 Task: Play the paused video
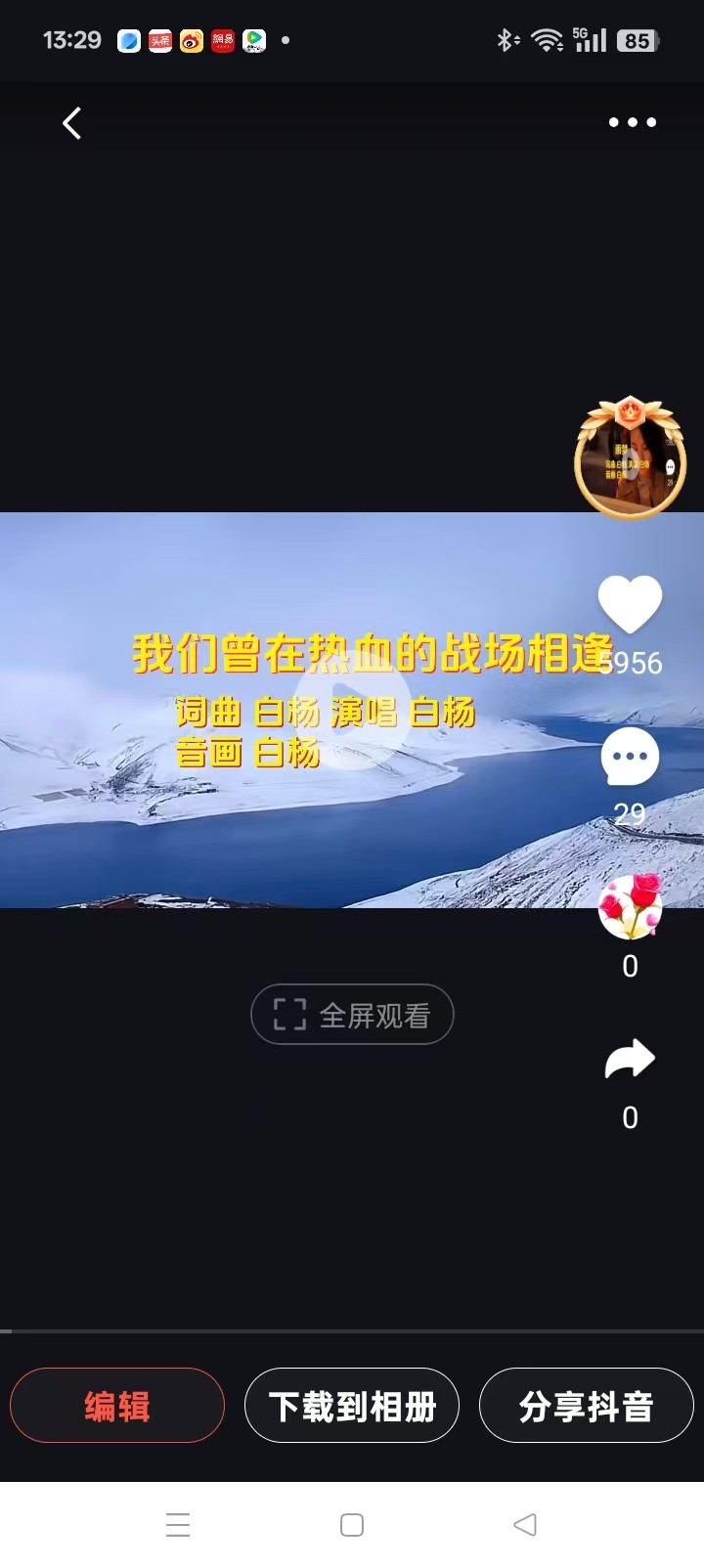point(351,711)
